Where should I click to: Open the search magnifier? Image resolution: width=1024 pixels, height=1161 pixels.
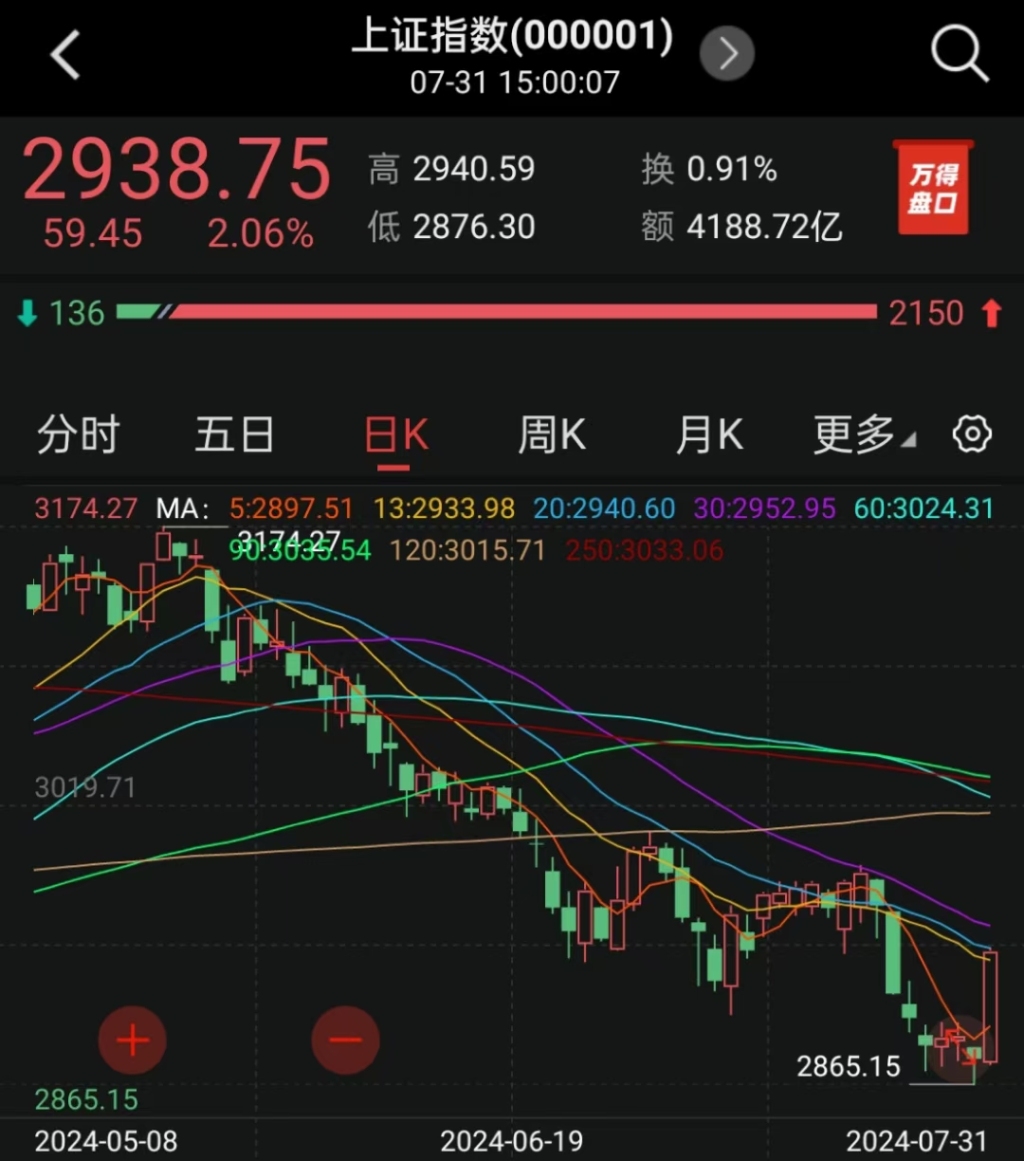(x=959, y=54)
